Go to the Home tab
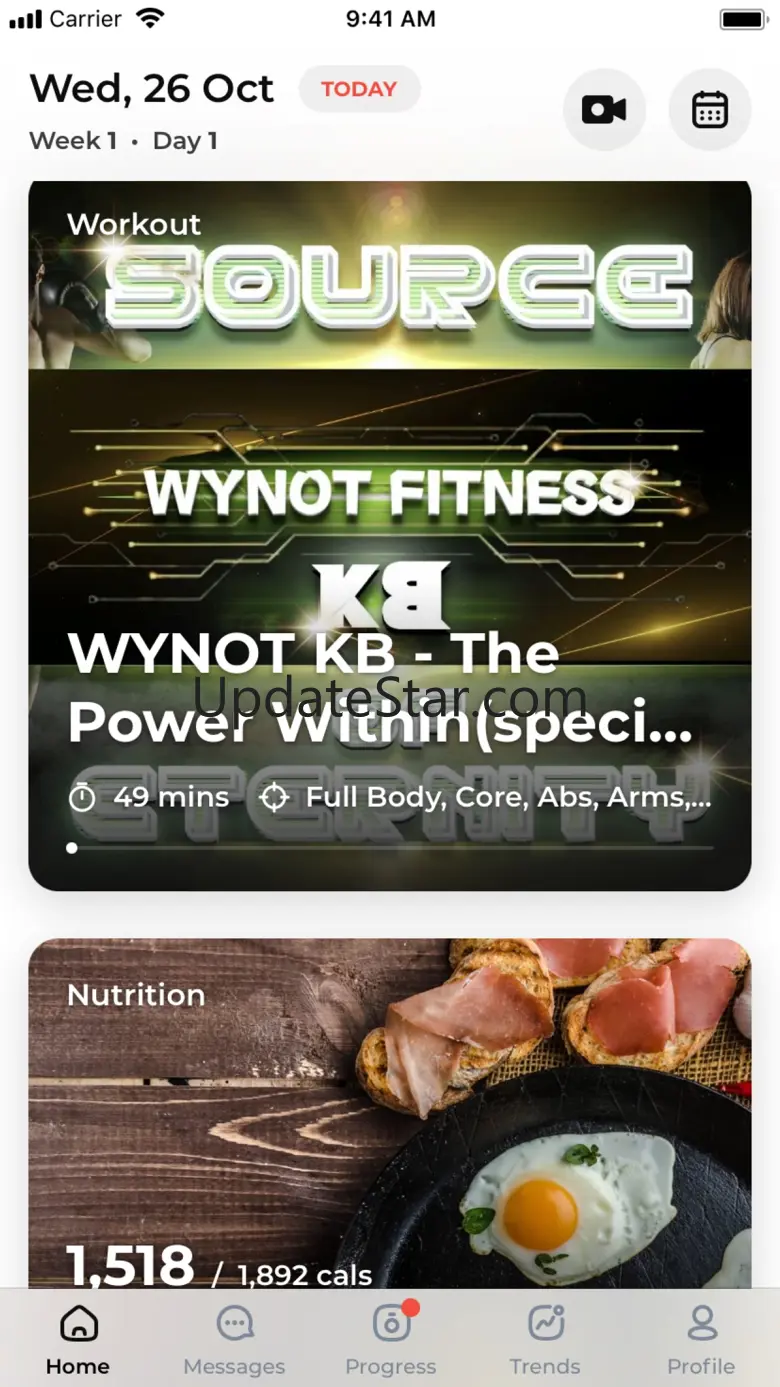 (x=78, y=1340)
